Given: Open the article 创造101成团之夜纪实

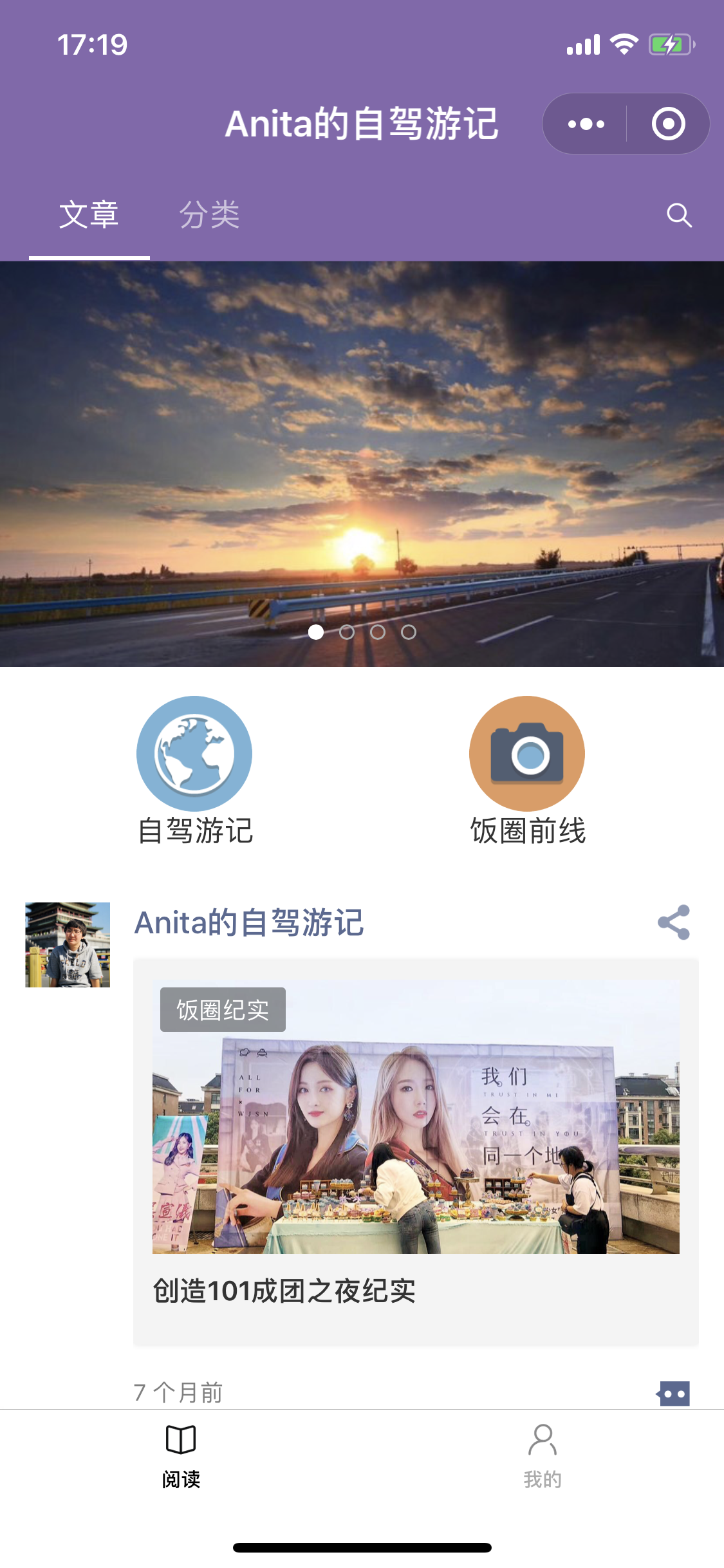Looking at the screenshot, I should point(416,1152).
